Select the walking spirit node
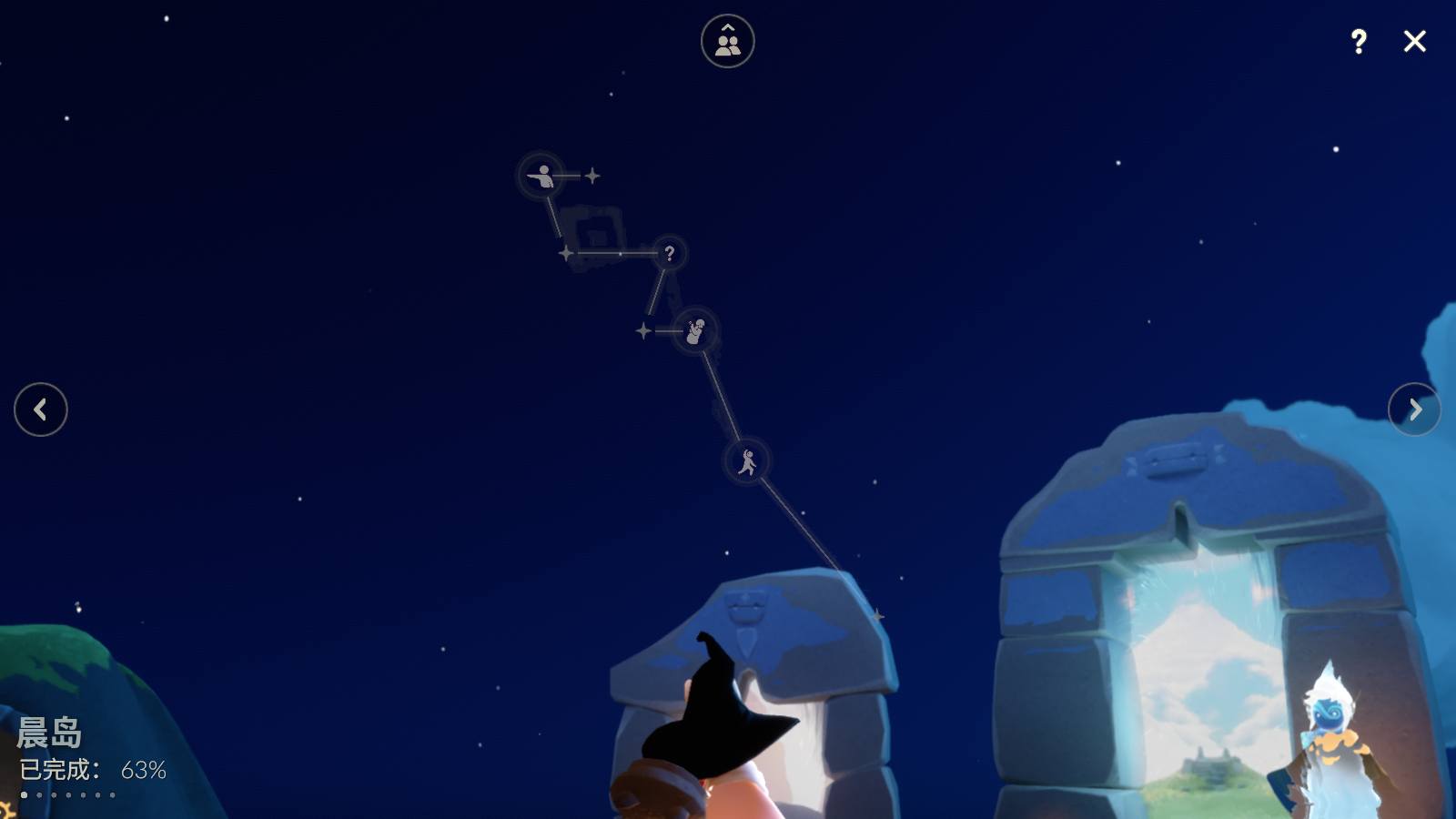1456x819 pixels. (x=747, y=462)
